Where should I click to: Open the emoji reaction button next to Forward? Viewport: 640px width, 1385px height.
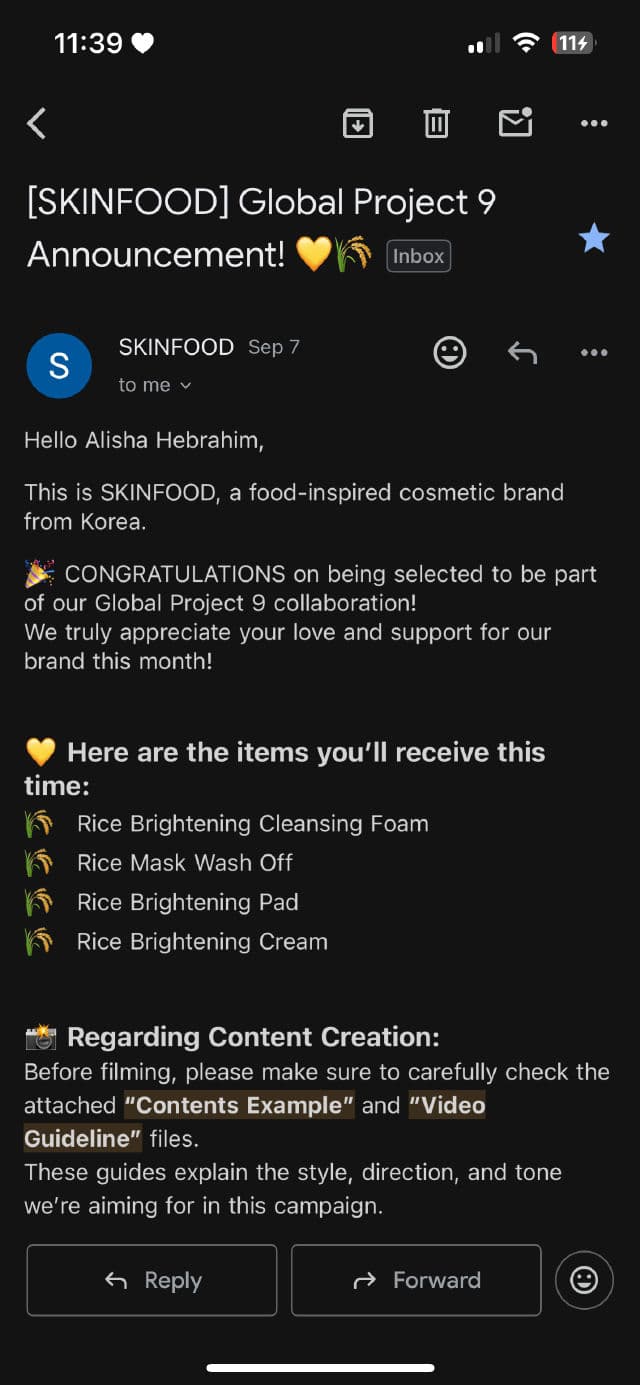[x=584, y=1280]
